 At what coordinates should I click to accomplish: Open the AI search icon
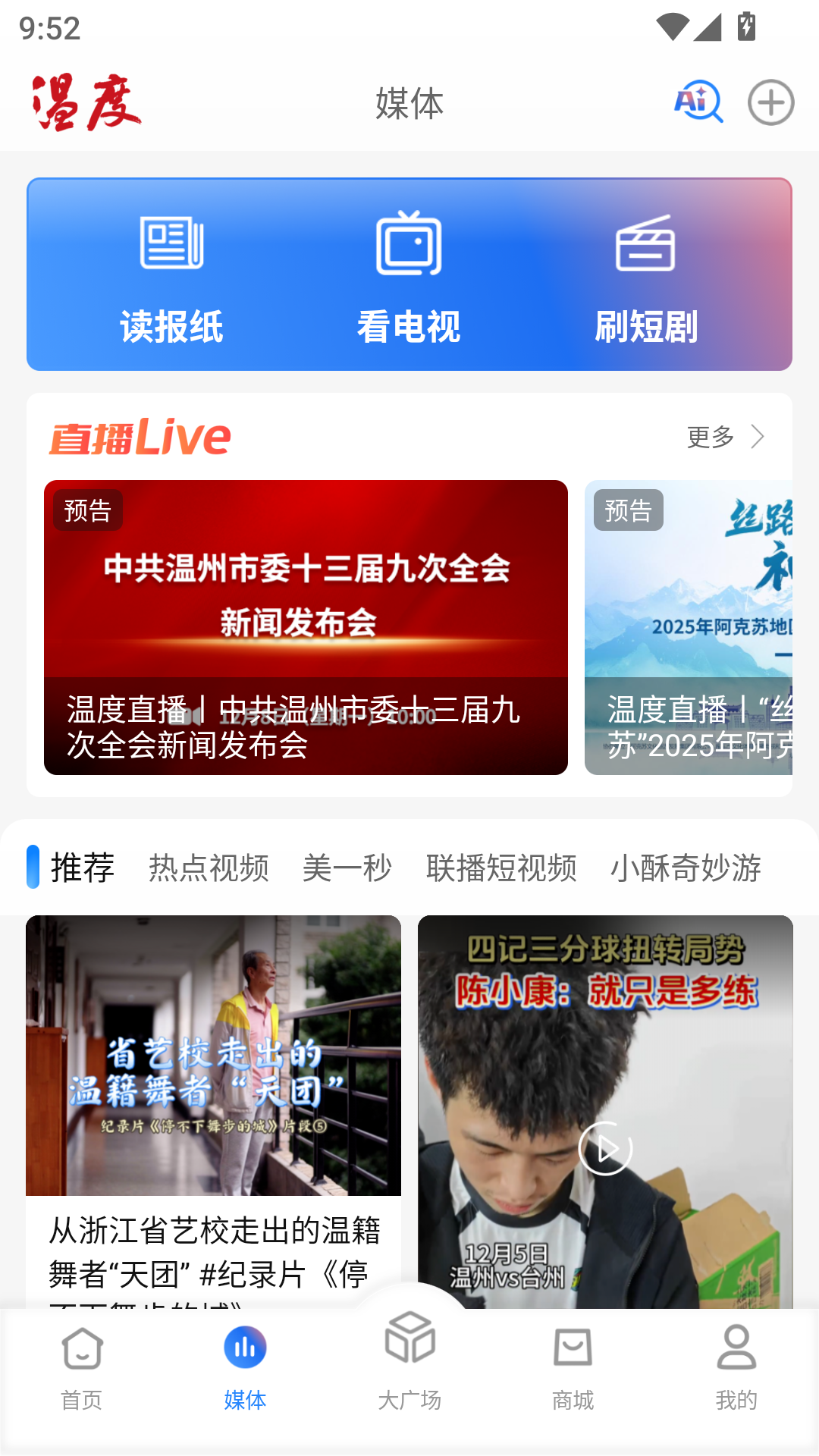point(698,102)
